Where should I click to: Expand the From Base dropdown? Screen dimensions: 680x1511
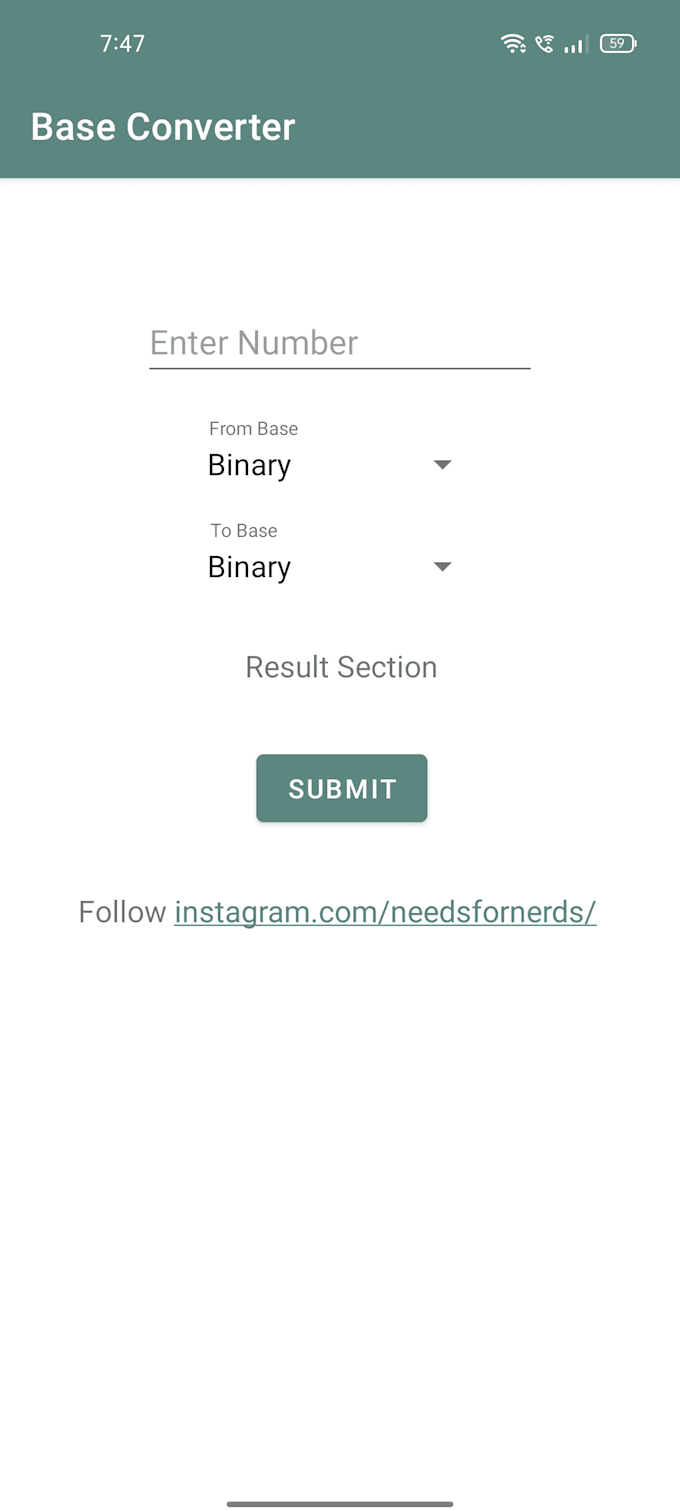click(330, 465)
